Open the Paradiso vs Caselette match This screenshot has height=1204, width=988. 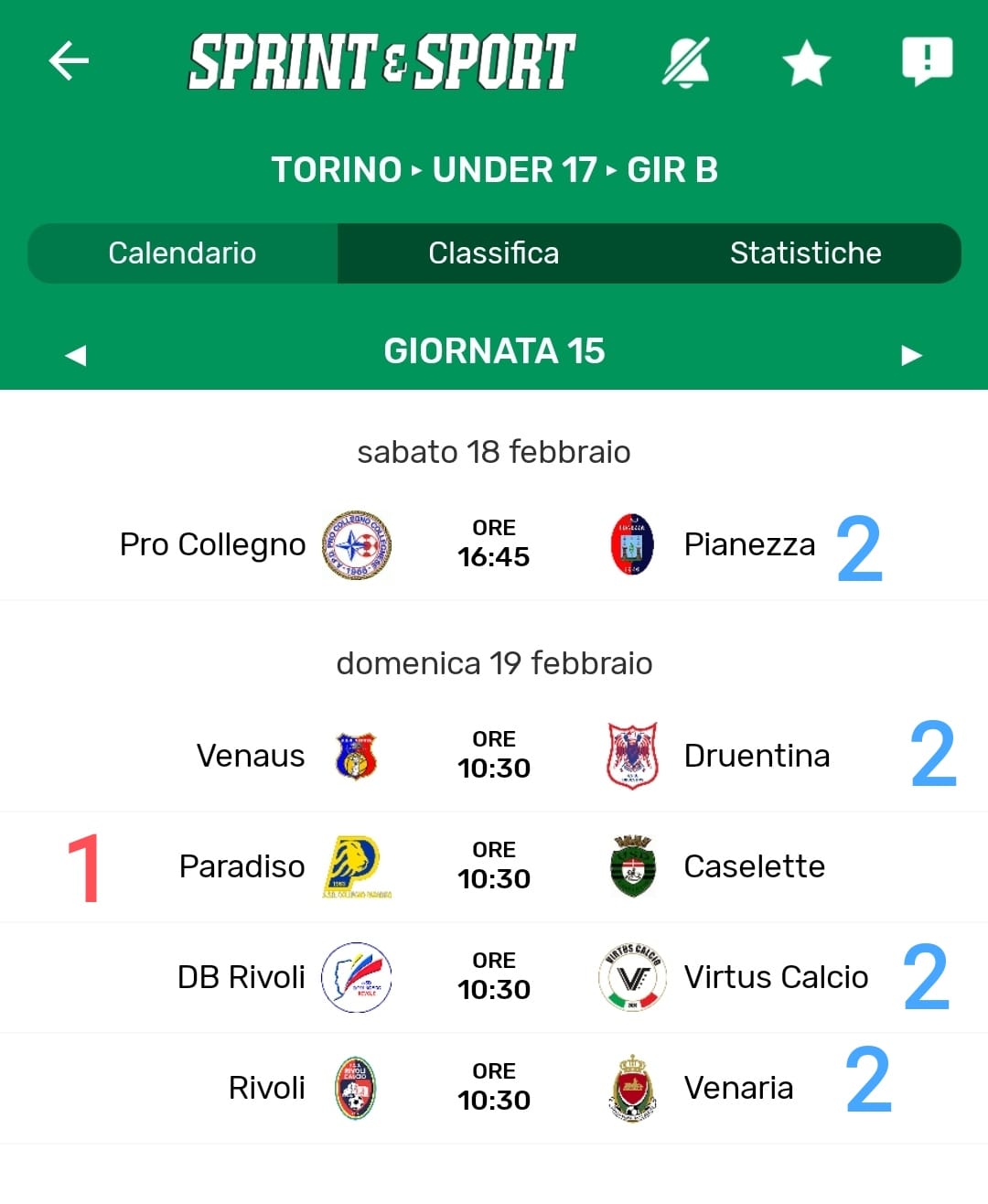[x=494, y=866]
